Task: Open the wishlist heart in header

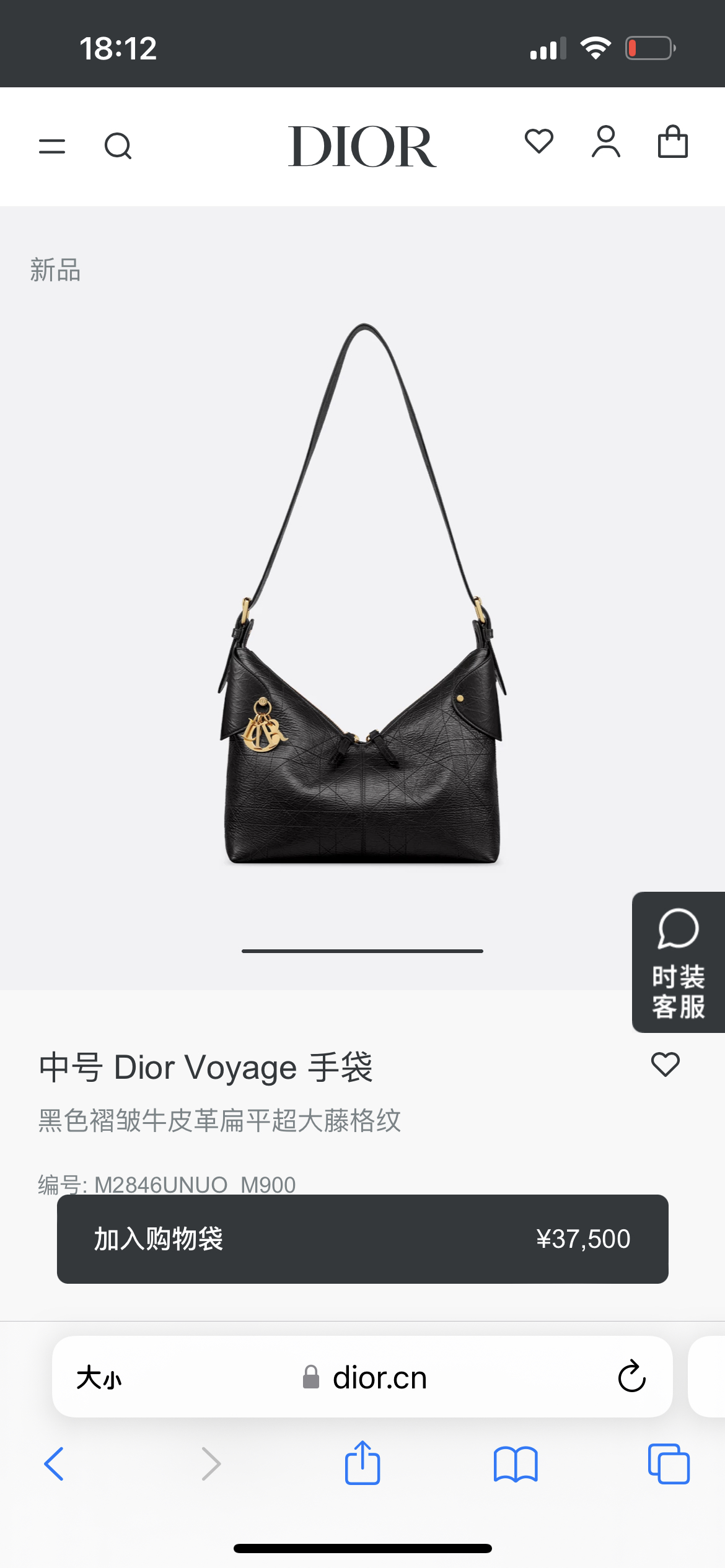Action: (538, 141)
